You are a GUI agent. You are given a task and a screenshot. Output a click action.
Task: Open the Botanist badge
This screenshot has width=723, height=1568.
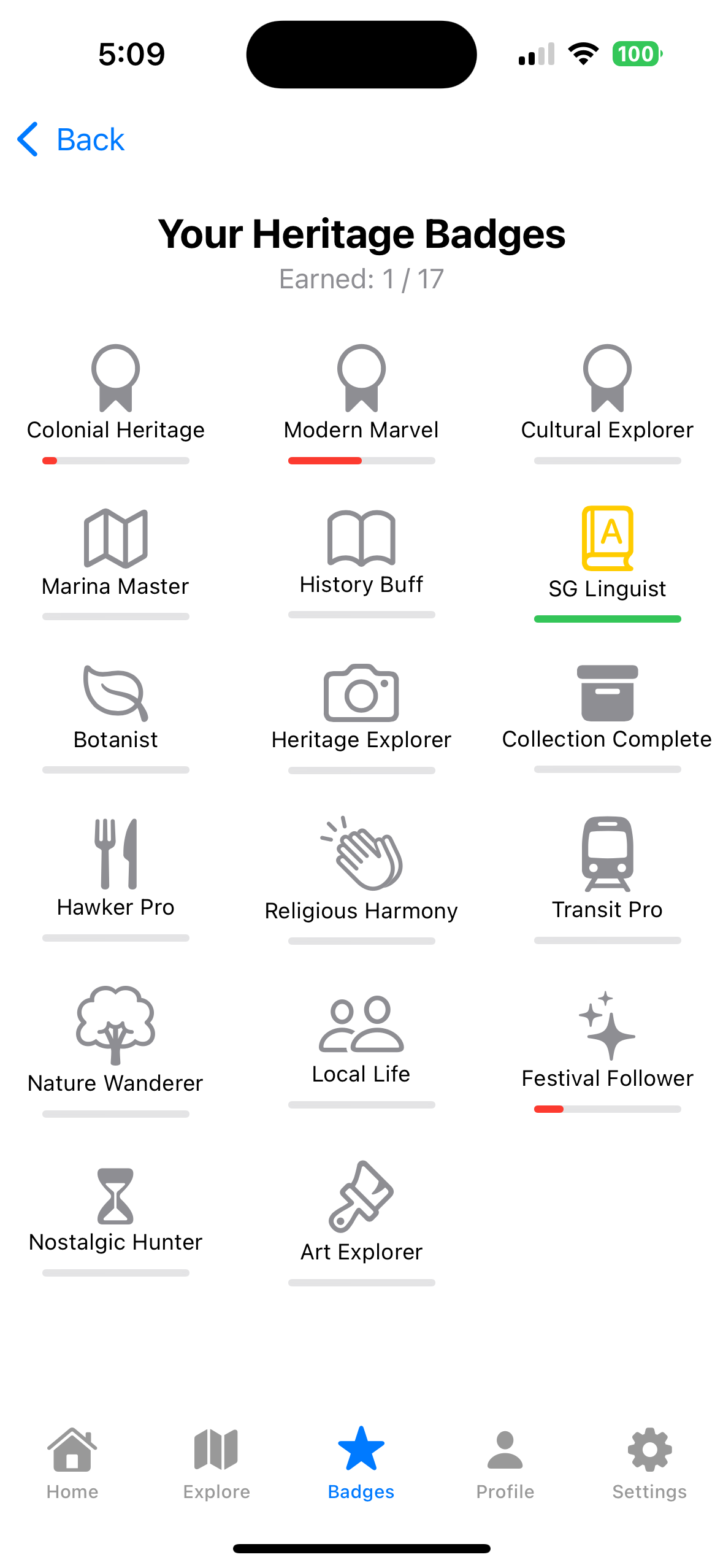point(116,718)
